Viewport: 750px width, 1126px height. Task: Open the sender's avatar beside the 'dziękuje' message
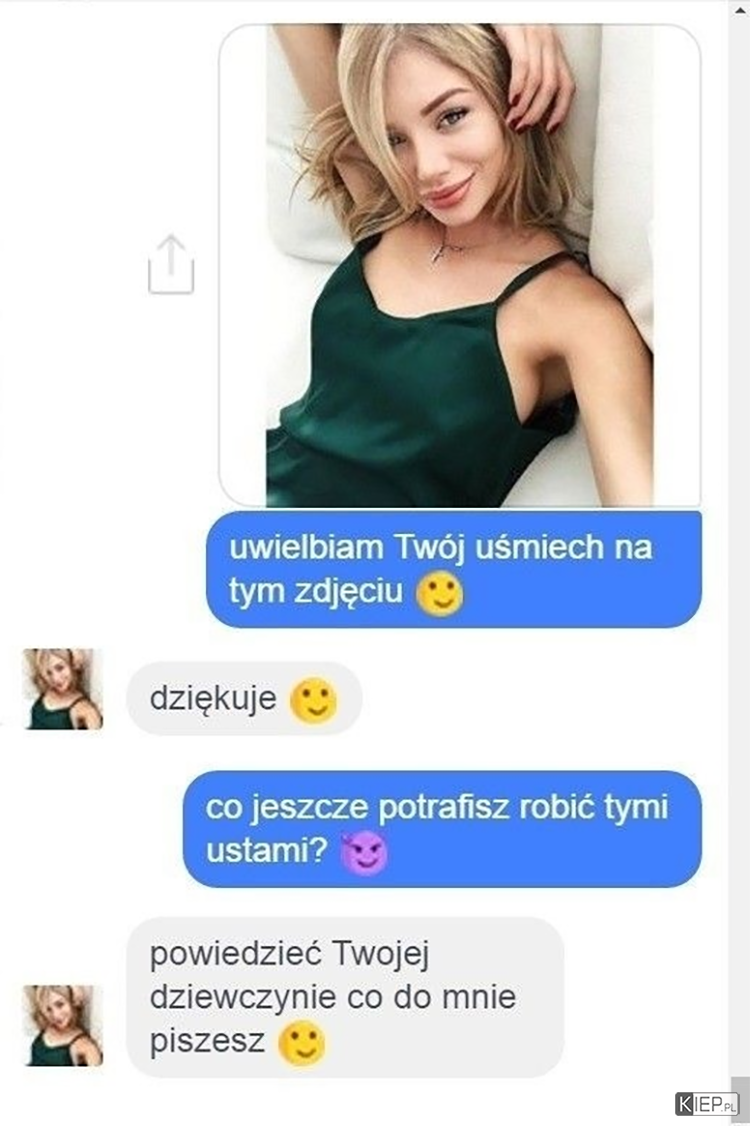pyautogui.click(x=63, y=690)
